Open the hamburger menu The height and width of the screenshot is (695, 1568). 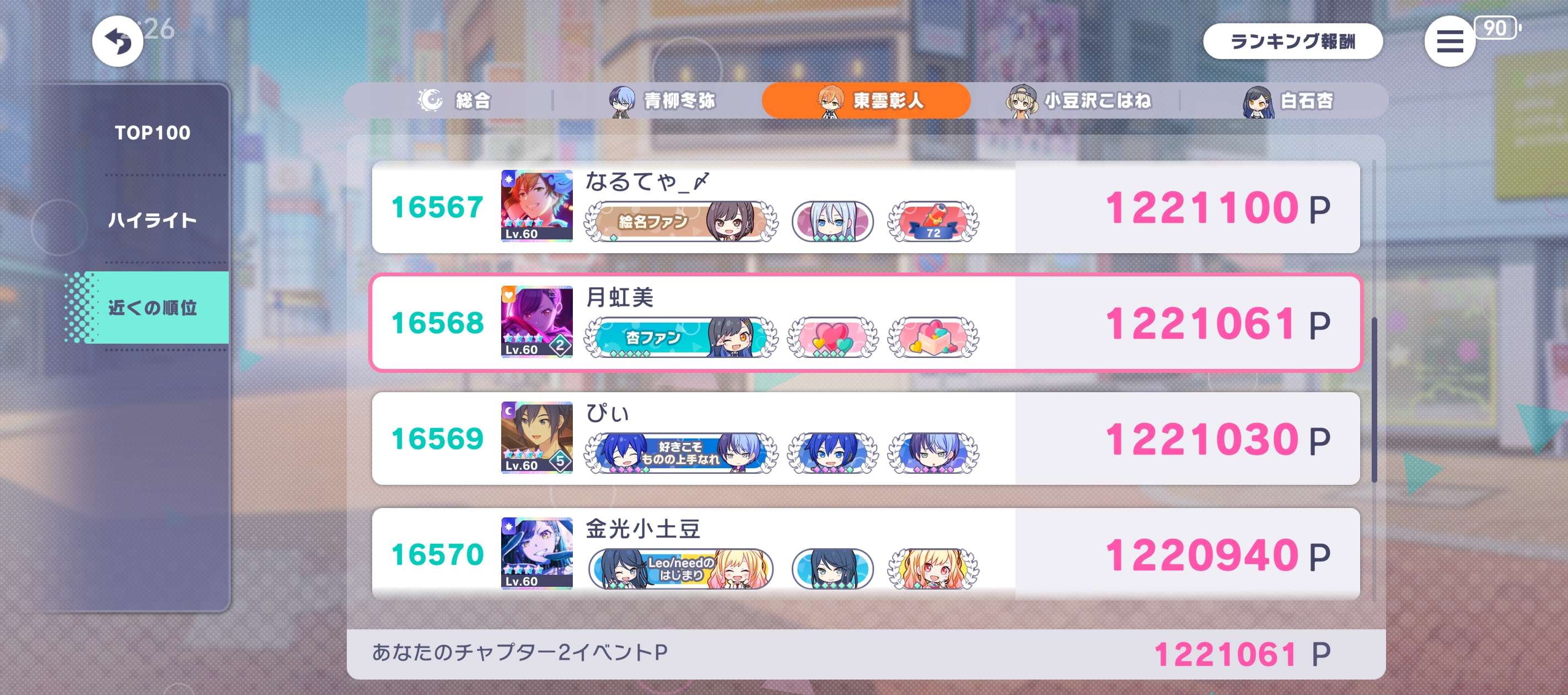coord(1449,41)
